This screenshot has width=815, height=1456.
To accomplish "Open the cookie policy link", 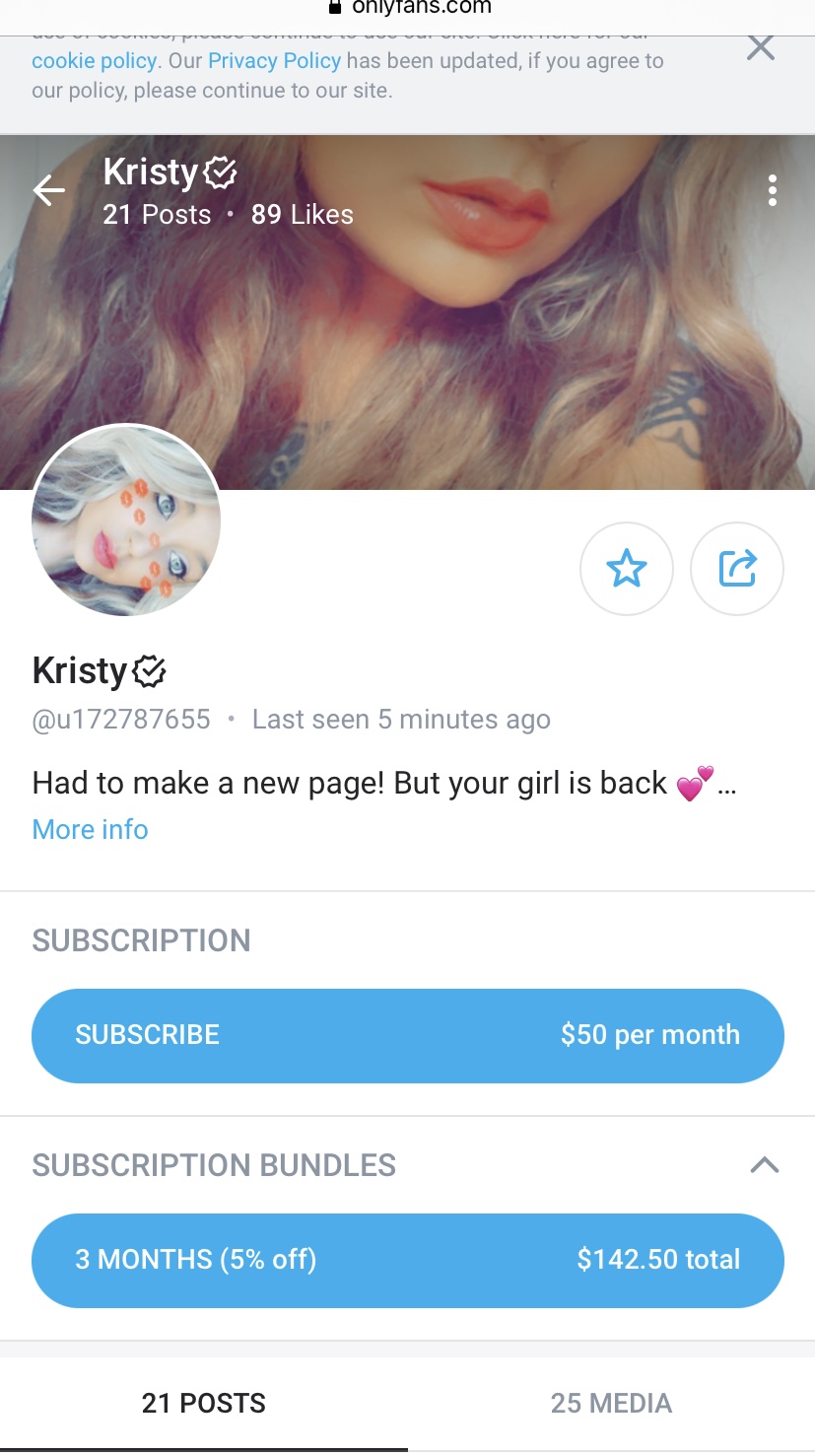I will tap(95, 61).
